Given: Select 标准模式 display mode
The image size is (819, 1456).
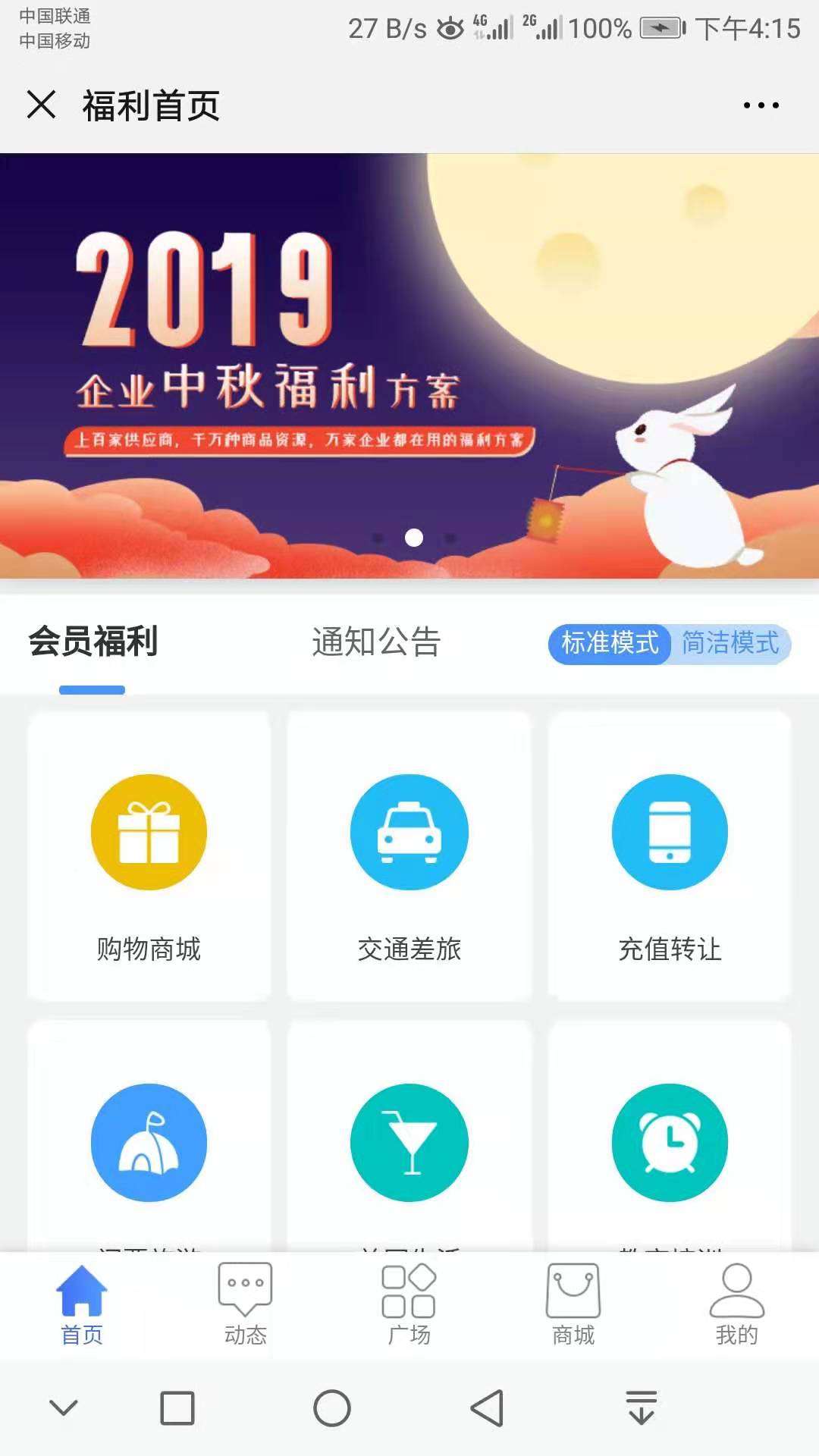Looking at the screenshot, I should [610, 644].
